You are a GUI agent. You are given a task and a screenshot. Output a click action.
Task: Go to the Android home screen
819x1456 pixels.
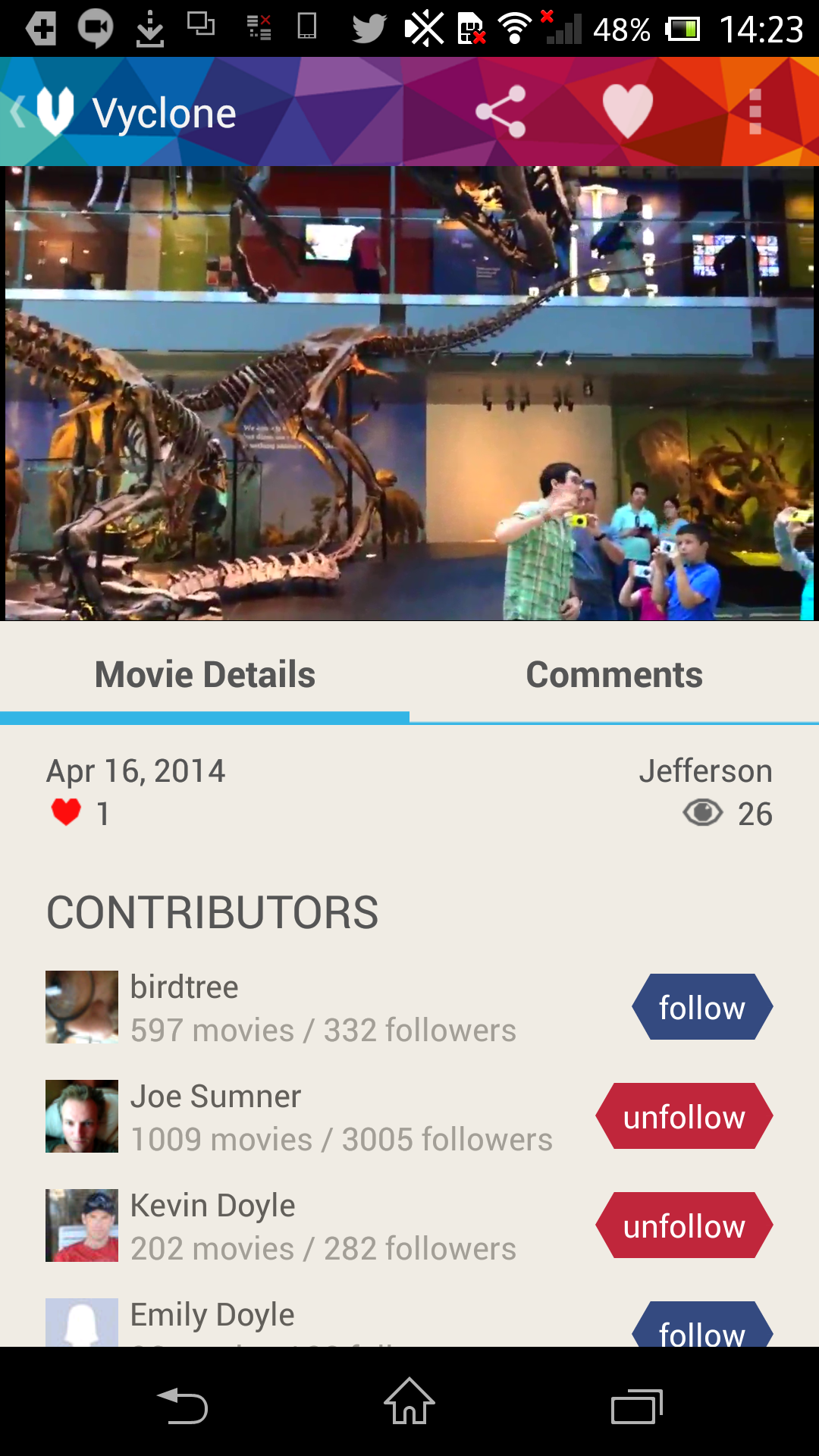(x=409, y=1403)
